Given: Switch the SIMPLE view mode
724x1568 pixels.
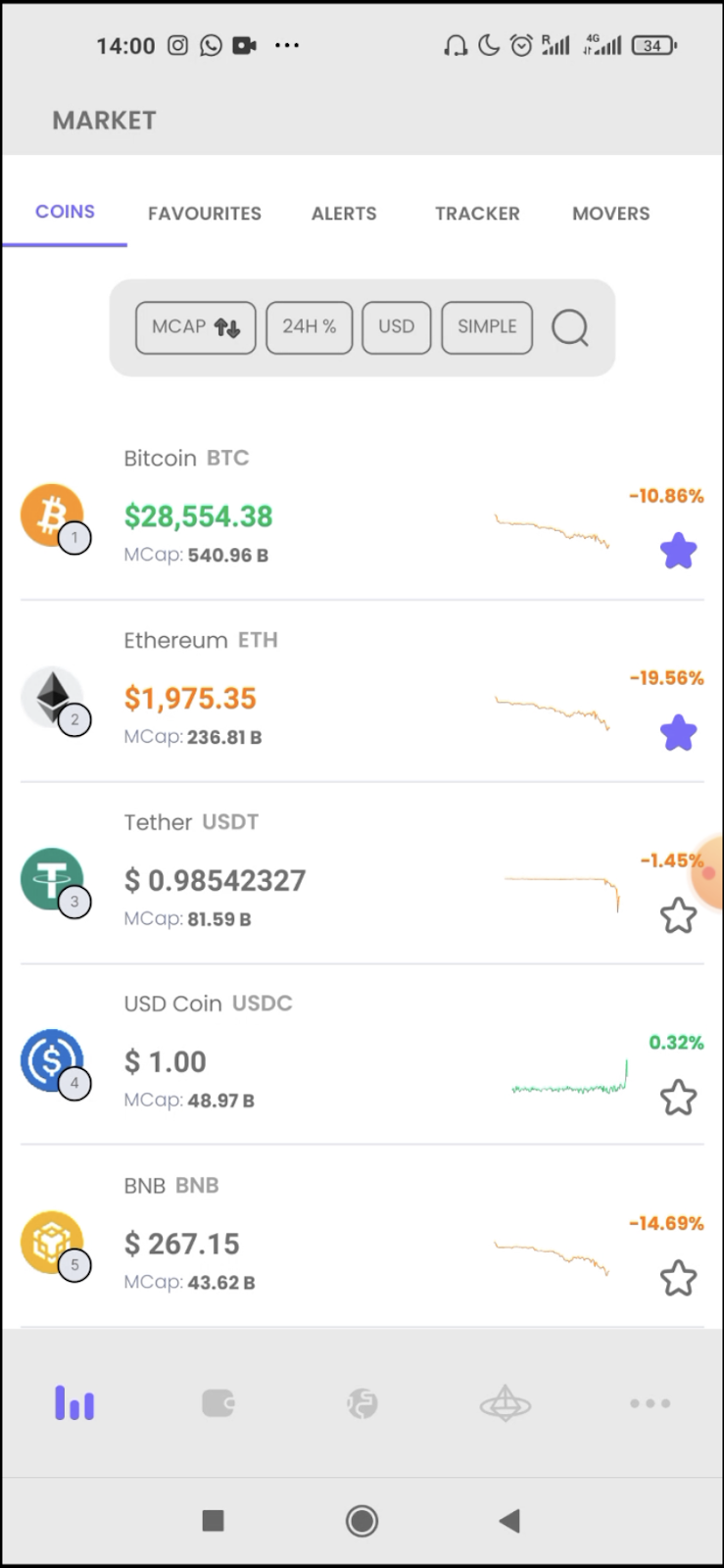Looking at the screenshot, I should pos(487,327).
